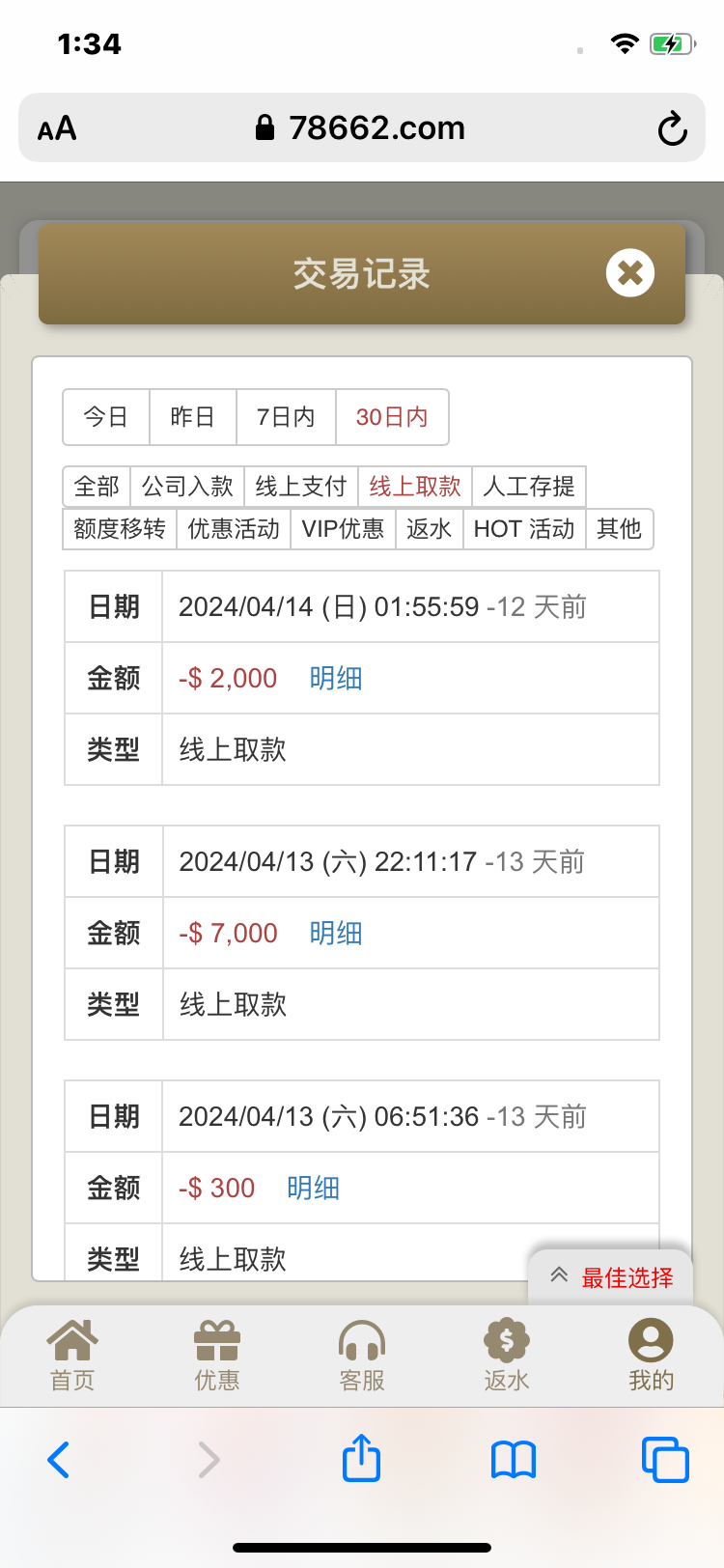This screenshot has height=1568, width=724.
Task: Expand the 最佳选择 panel
Action: click(612, 1277)
